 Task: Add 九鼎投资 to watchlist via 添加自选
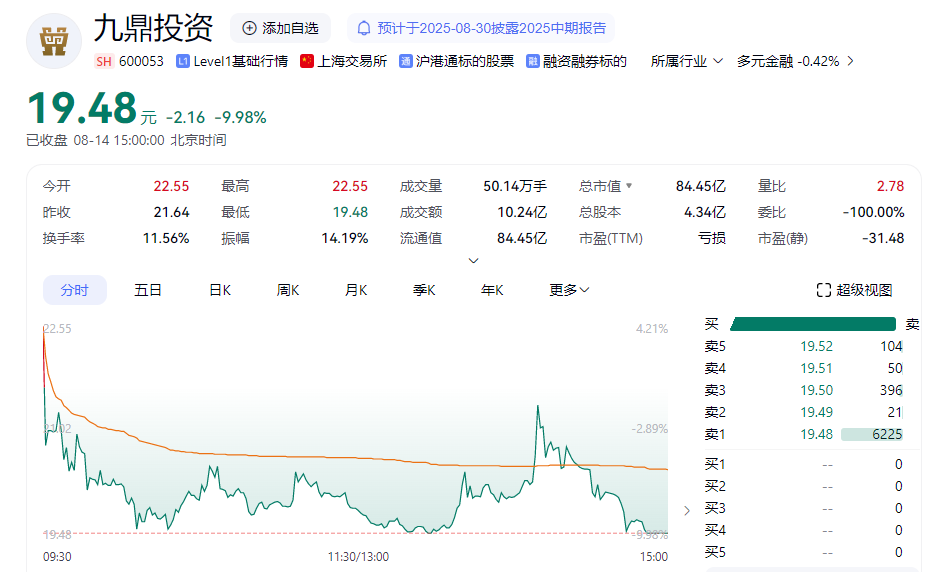tap(280, 28)
